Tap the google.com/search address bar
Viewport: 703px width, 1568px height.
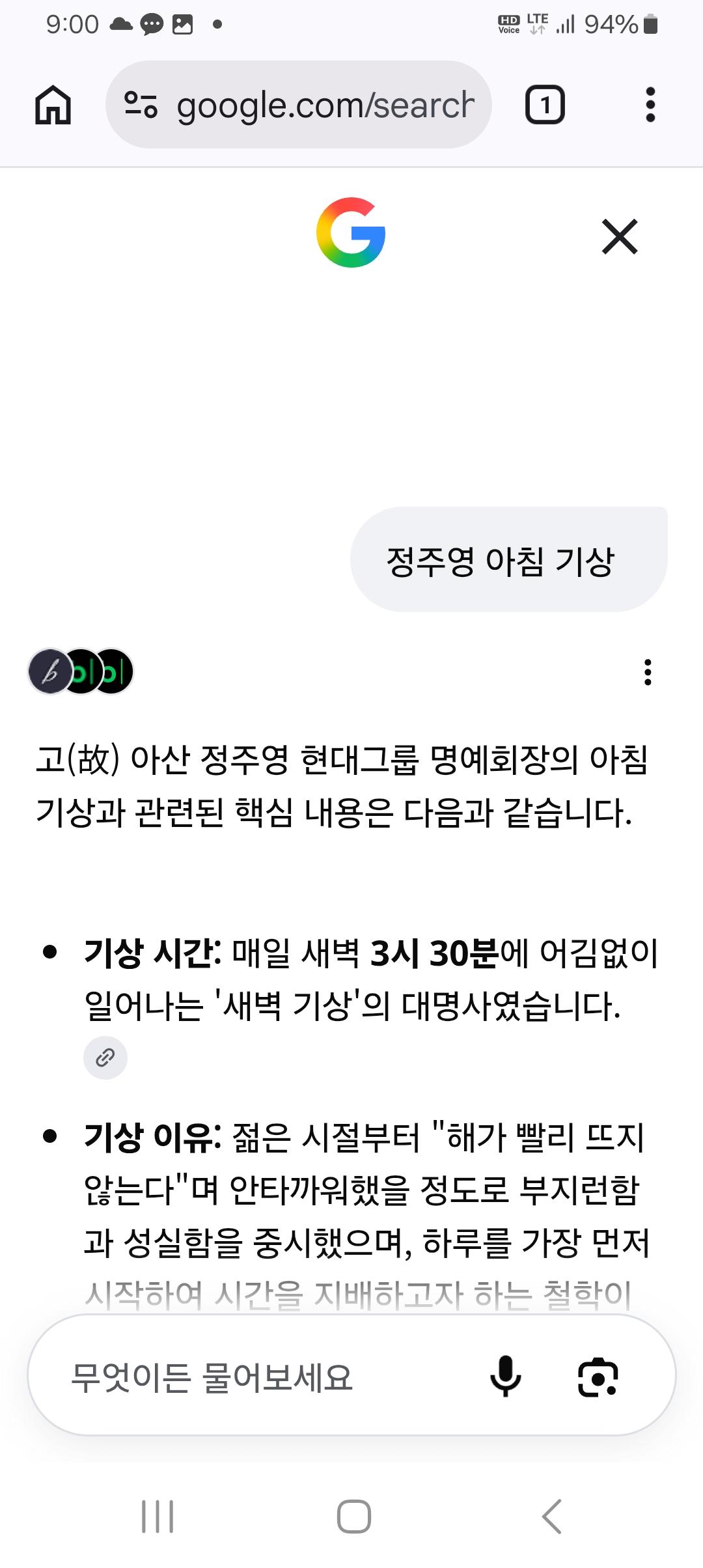tap(298, 105)
